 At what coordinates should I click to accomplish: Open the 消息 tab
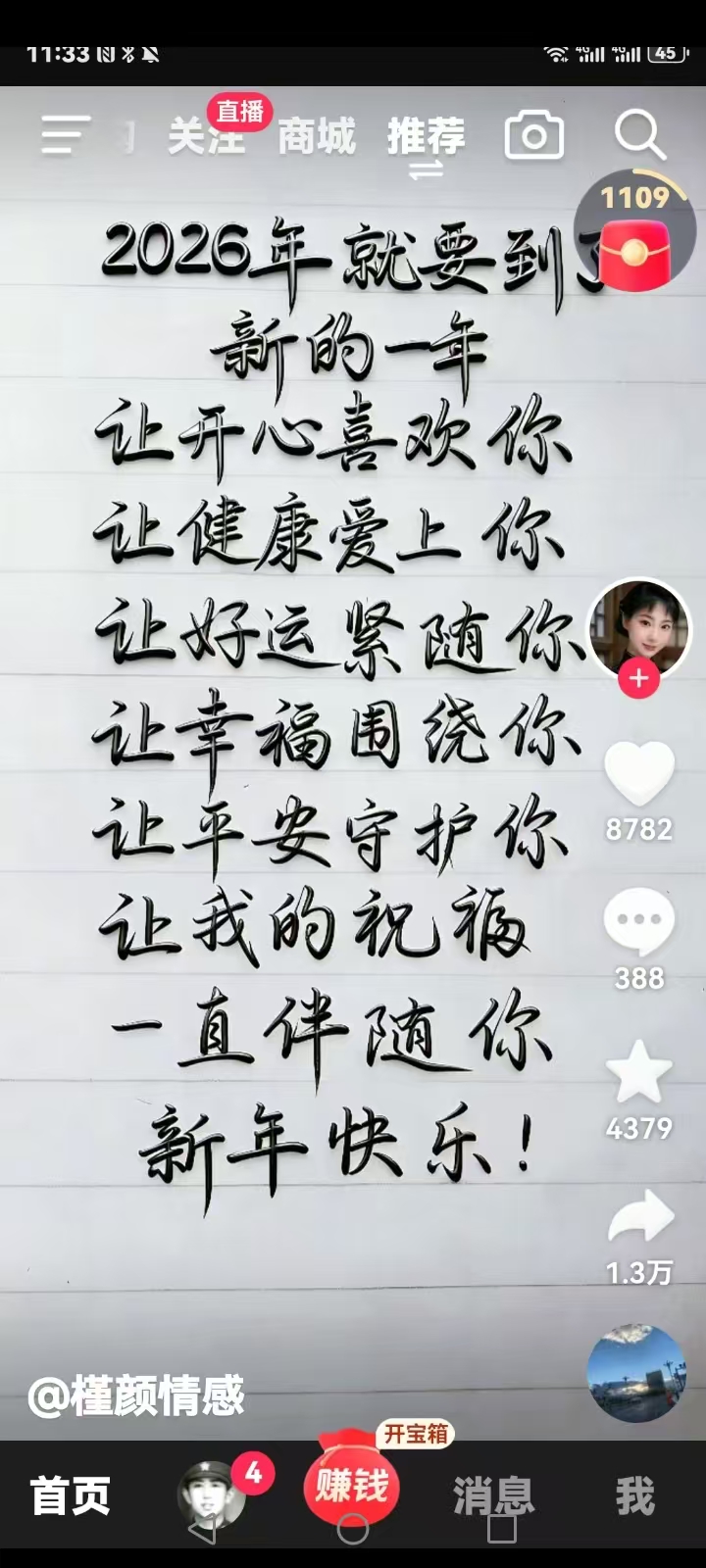click(x=493, y=1496)
